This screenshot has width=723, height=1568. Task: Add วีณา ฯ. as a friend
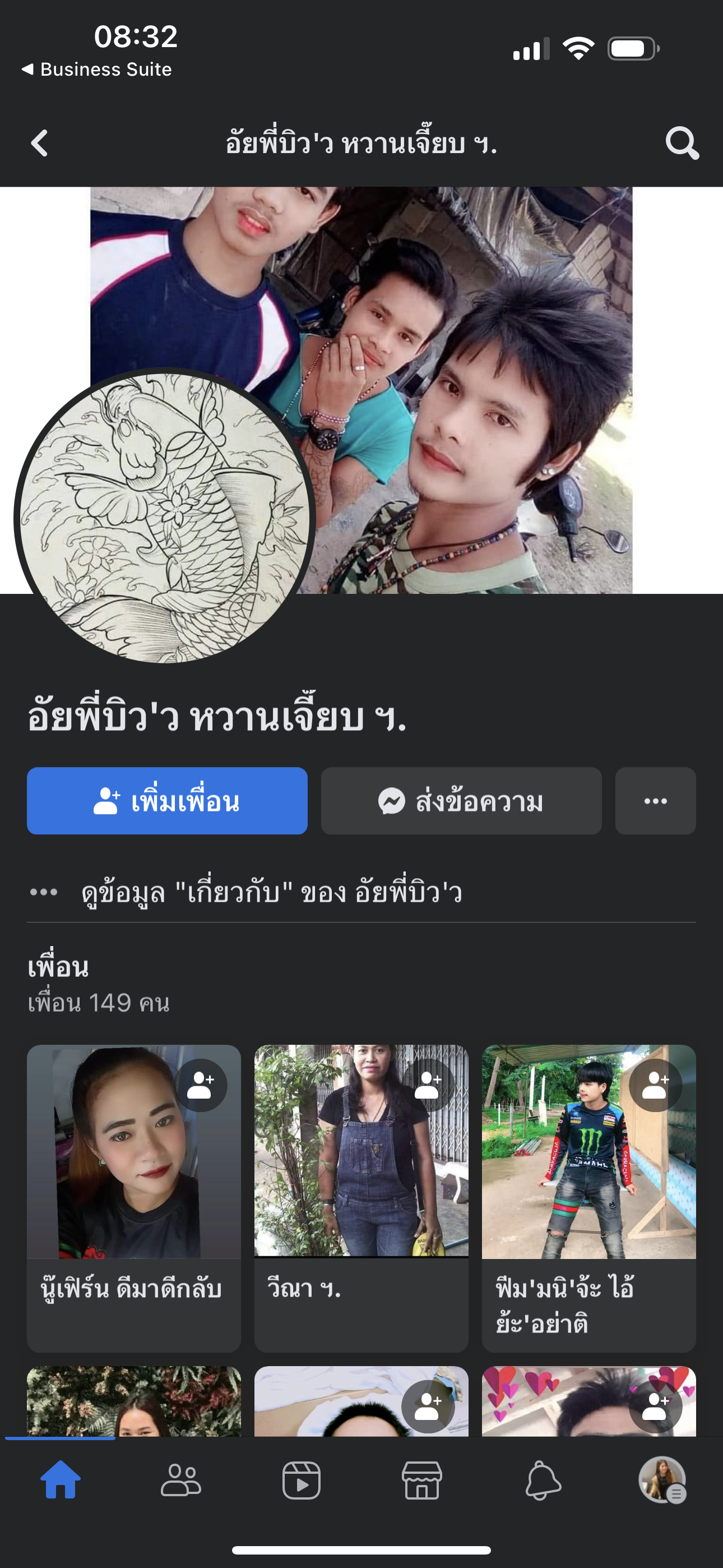(x=428, y=1085)
